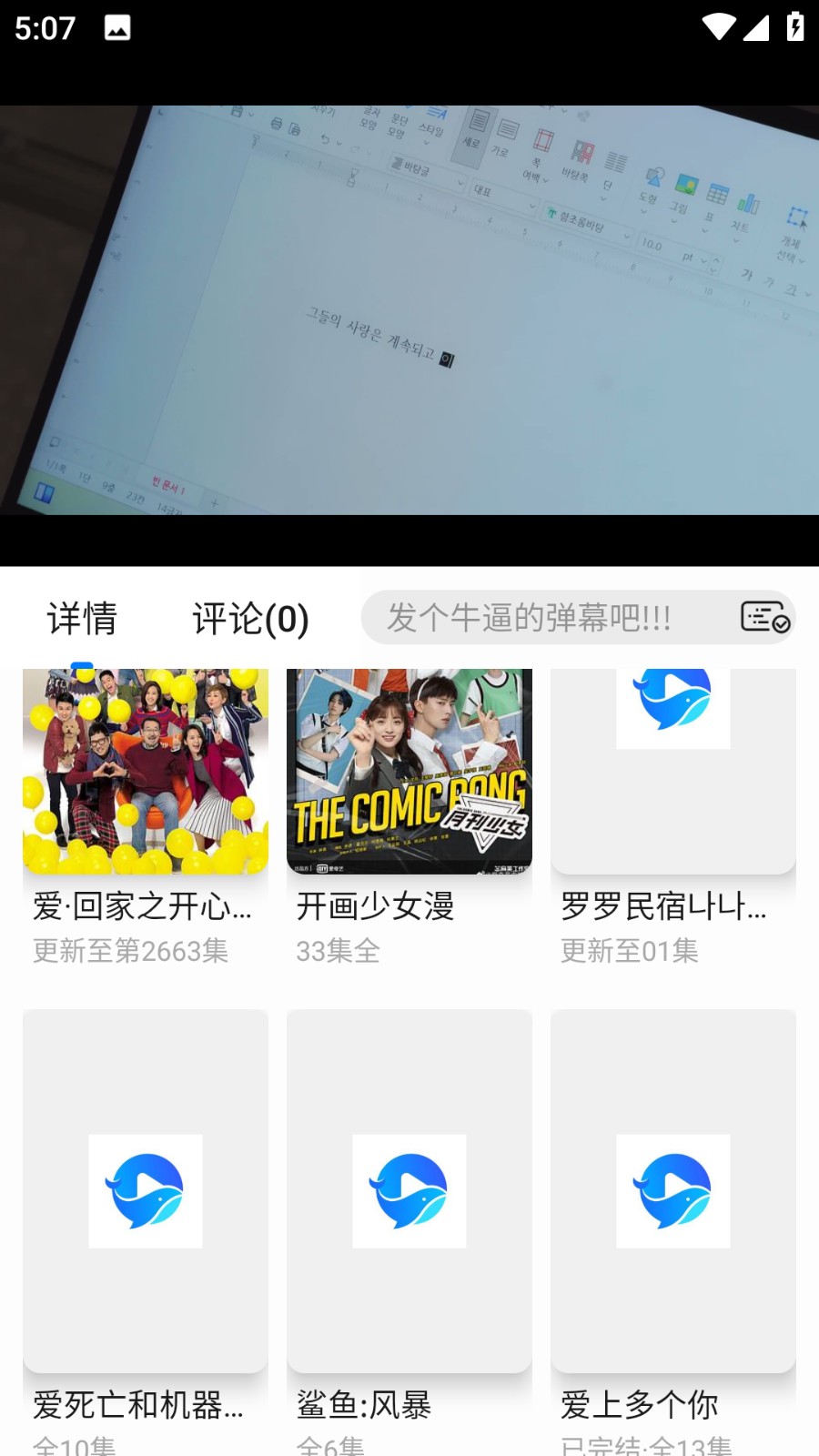The image size is (819, 1456).
Task: Tap the danmaku input field 发个牛逼的弹幕吧
Action: 537,618
